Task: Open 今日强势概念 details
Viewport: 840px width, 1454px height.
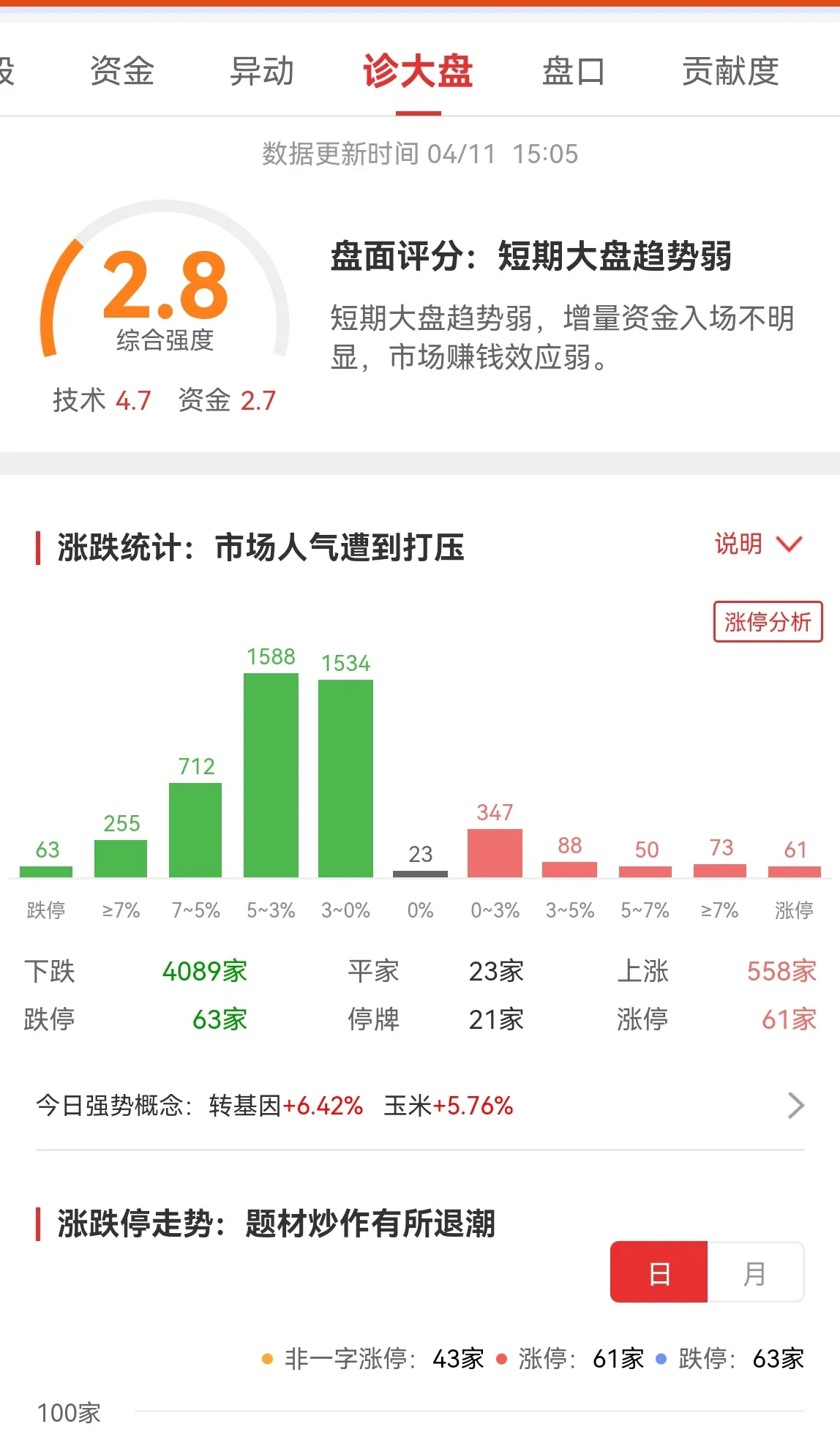Action: tap(795, 1105)
